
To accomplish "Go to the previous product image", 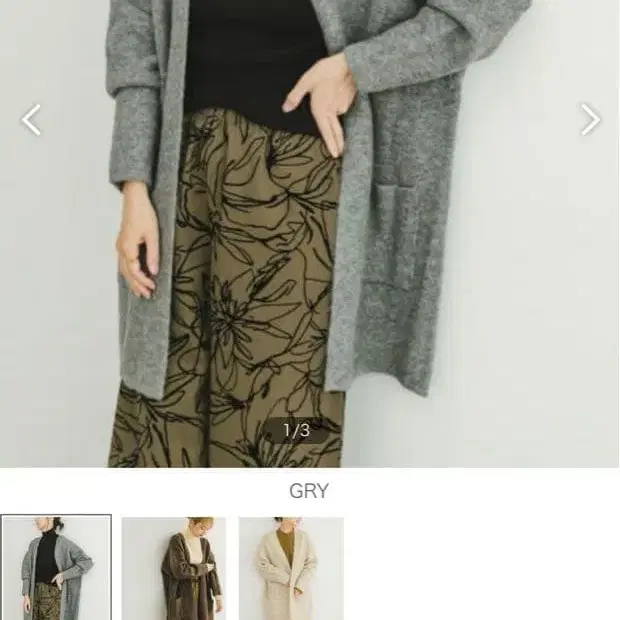I will [x=31, y=120].
